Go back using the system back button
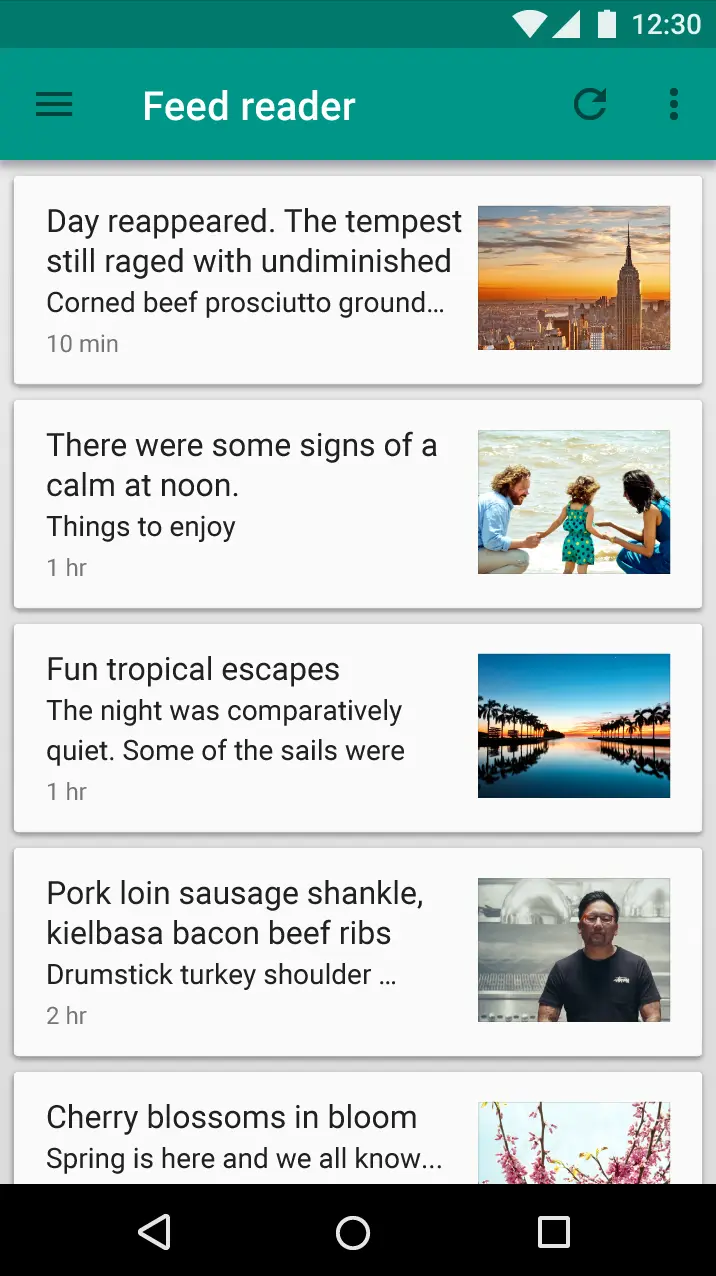 click(x=154, y=1232)
